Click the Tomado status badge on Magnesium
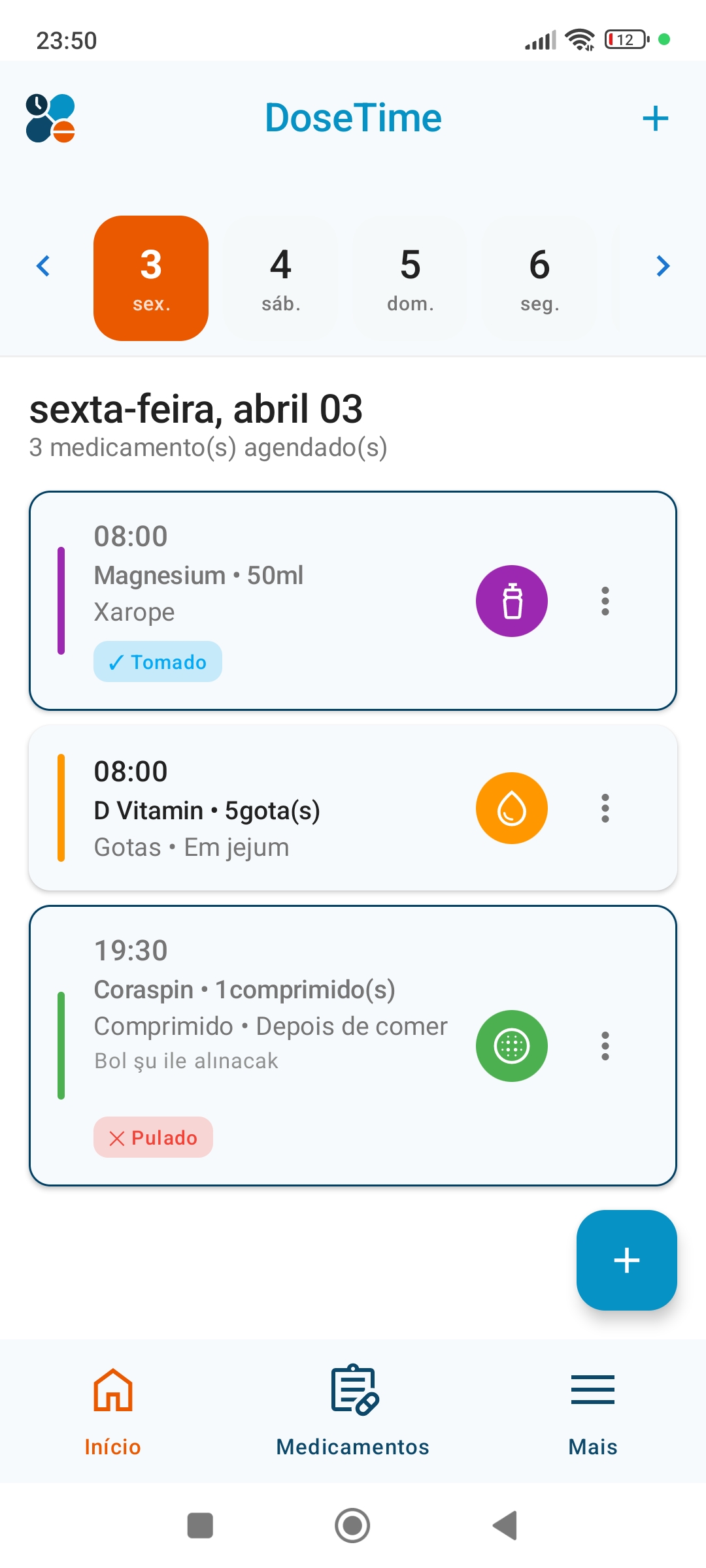This screenshot has width=706, height=1568. tap(157, 662)
